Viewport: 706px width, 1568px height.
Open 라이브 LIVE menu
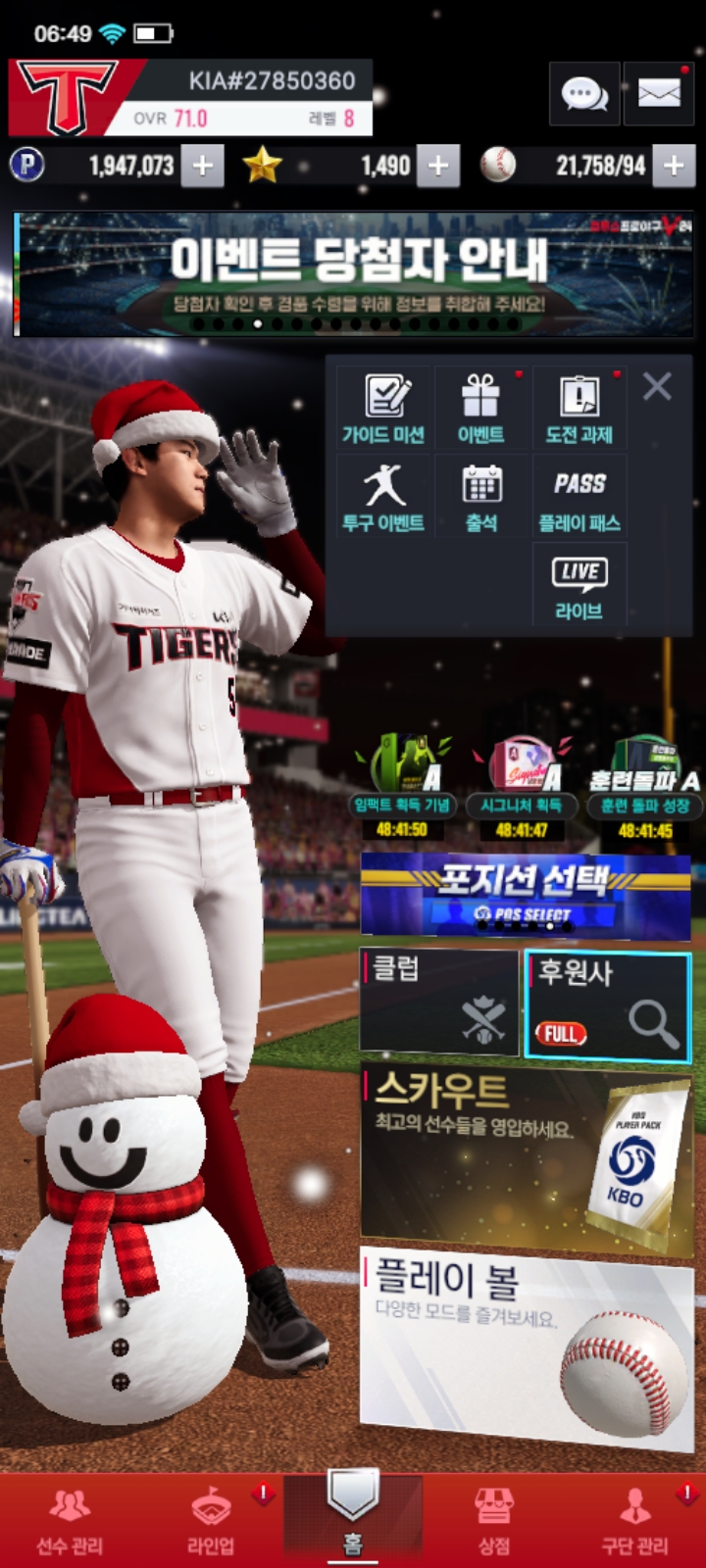click(580, 586)
